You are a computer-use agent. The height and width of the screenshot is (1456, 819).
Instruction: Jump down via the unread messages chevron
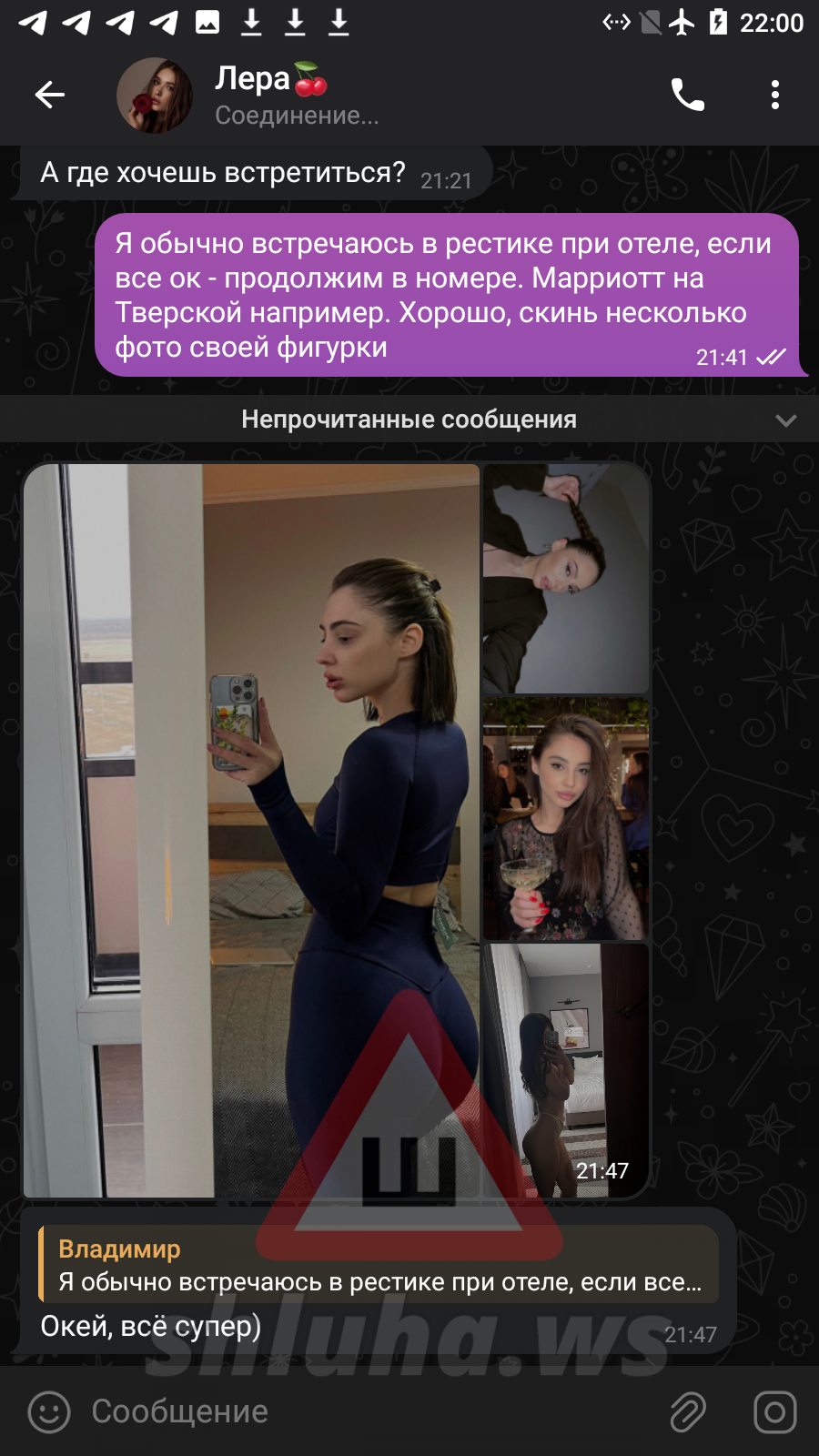[785, 420]
